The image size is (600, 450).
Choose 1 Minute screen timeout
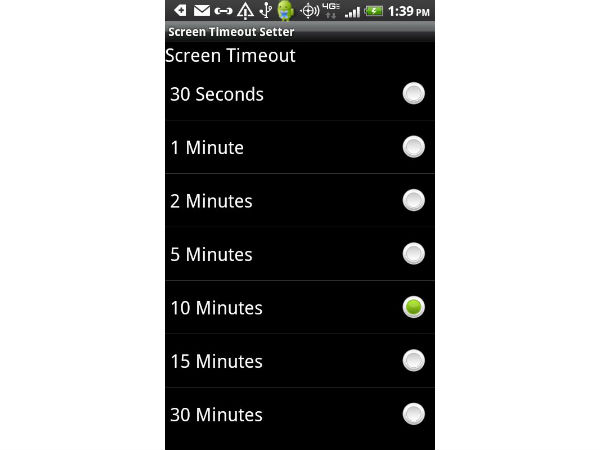(x=413, y=147)
